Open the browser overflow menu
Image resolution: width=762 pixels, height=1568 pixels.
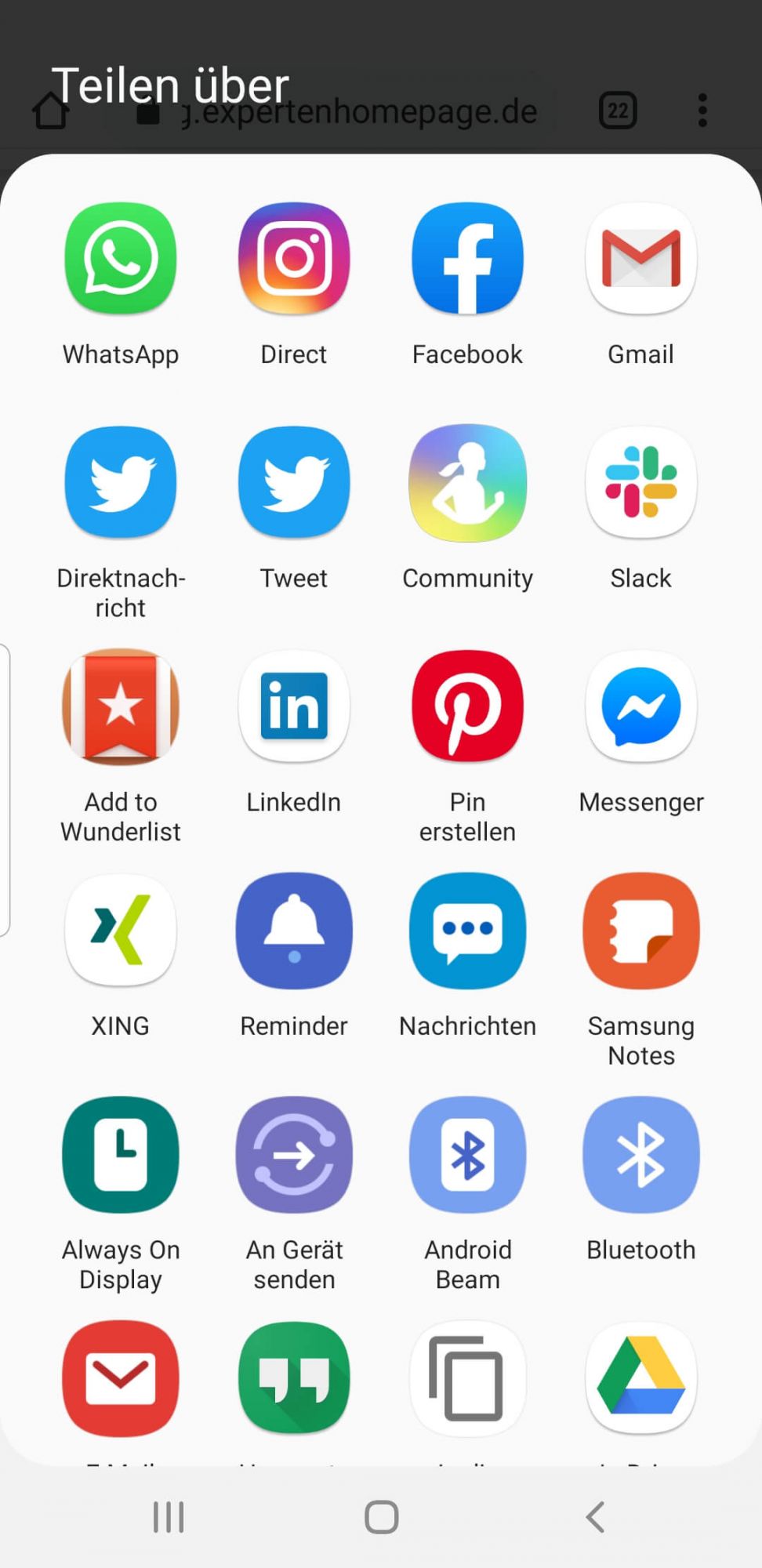702,111
